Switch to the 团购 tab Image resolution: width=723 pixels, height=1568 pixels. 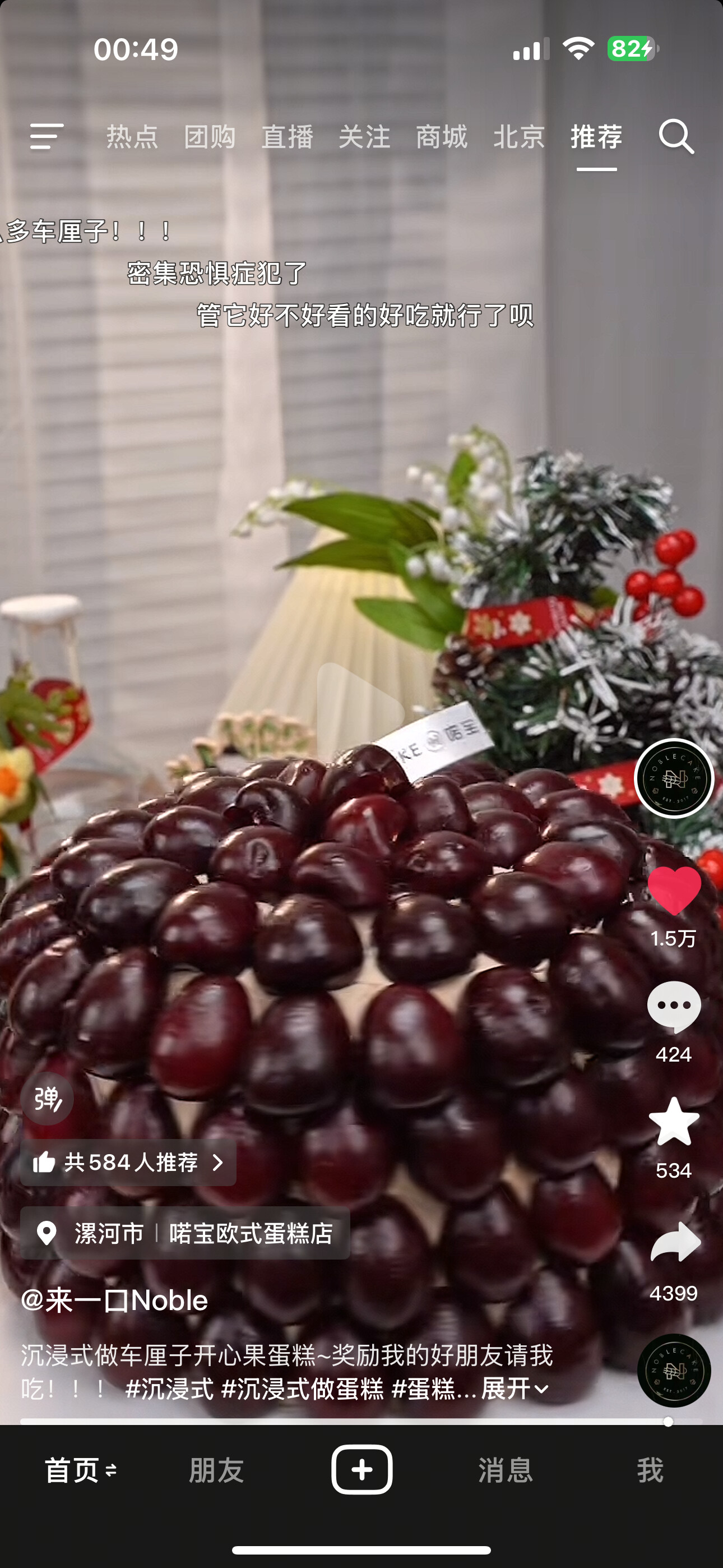tap(210, 136)
